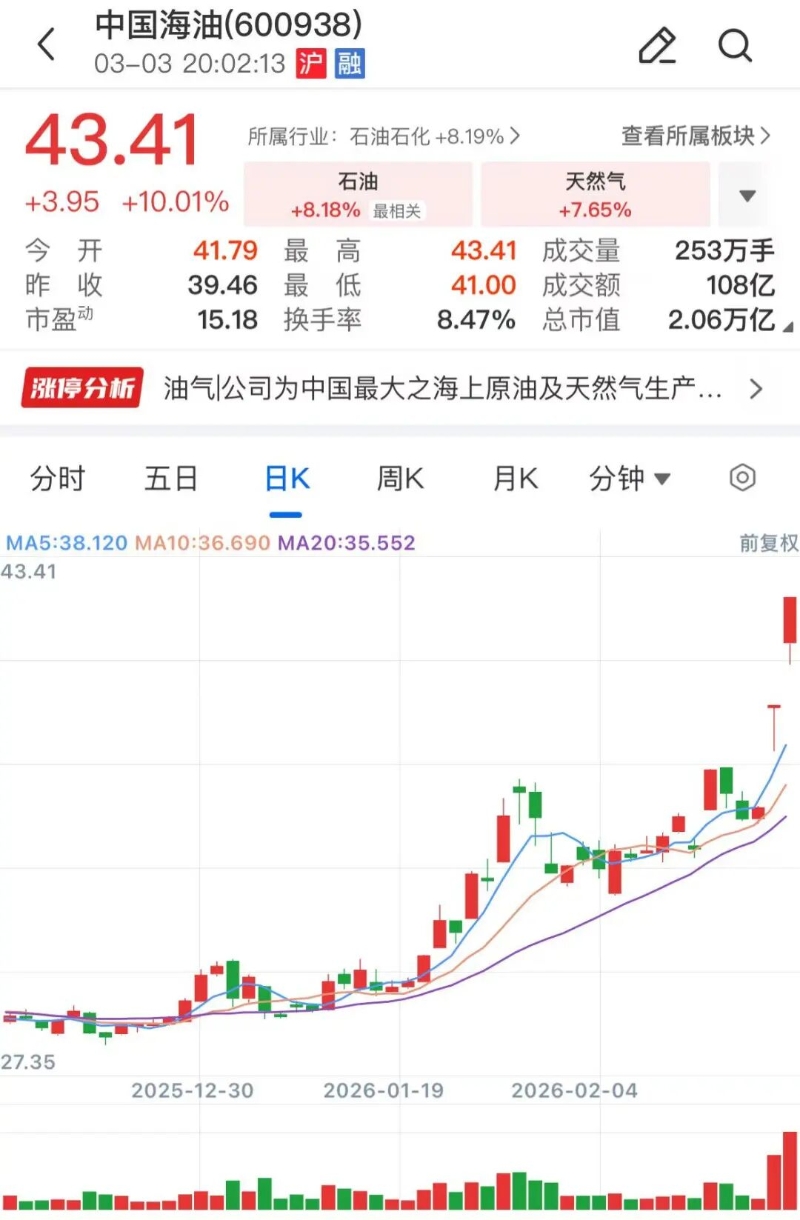Screen dimensions: 800x1220
Task: Switch to the 周K chart tab
Action: click(x=399, y=478)
